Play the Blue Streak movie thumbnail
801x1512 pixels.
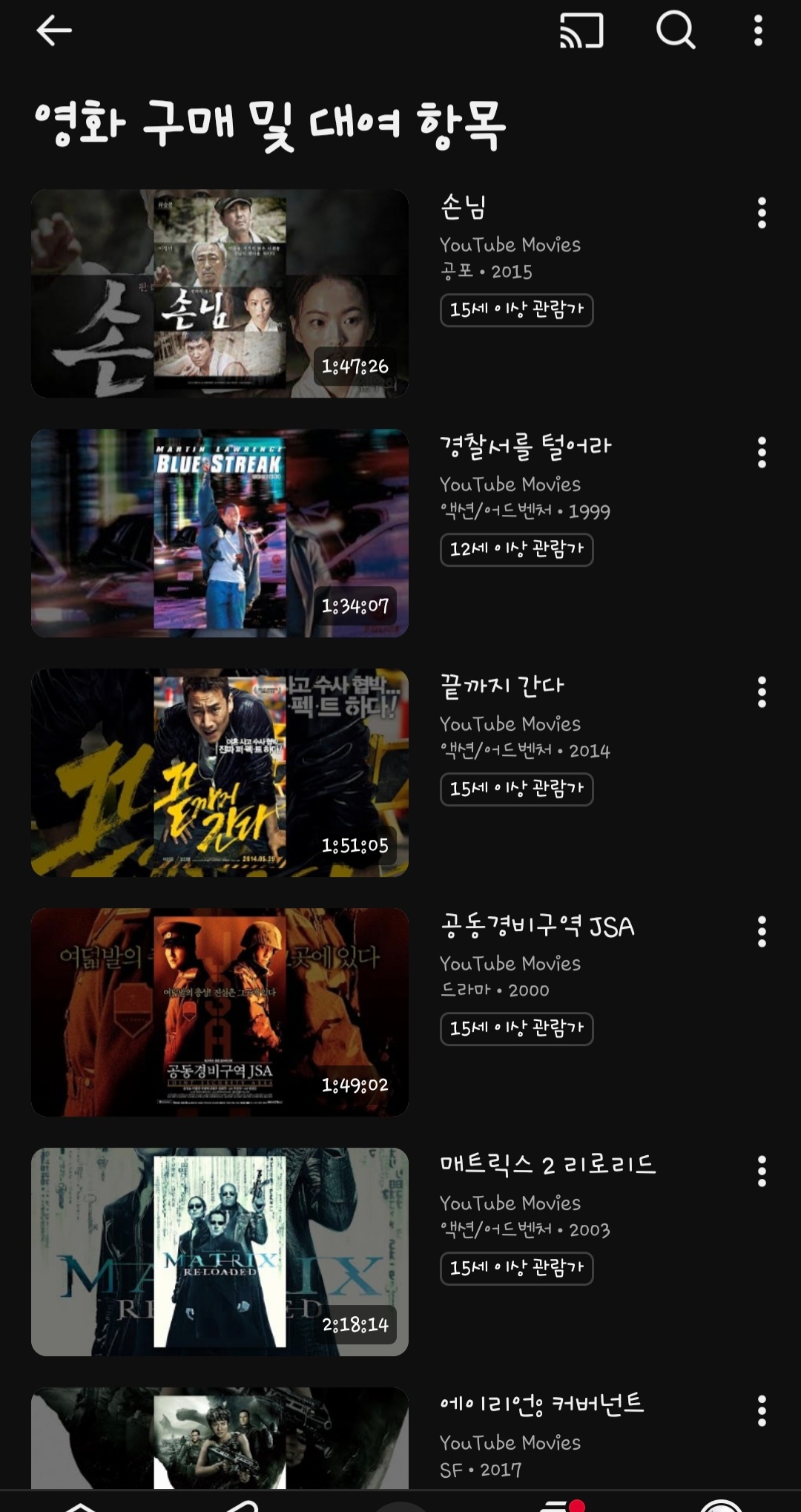[220, 533]
